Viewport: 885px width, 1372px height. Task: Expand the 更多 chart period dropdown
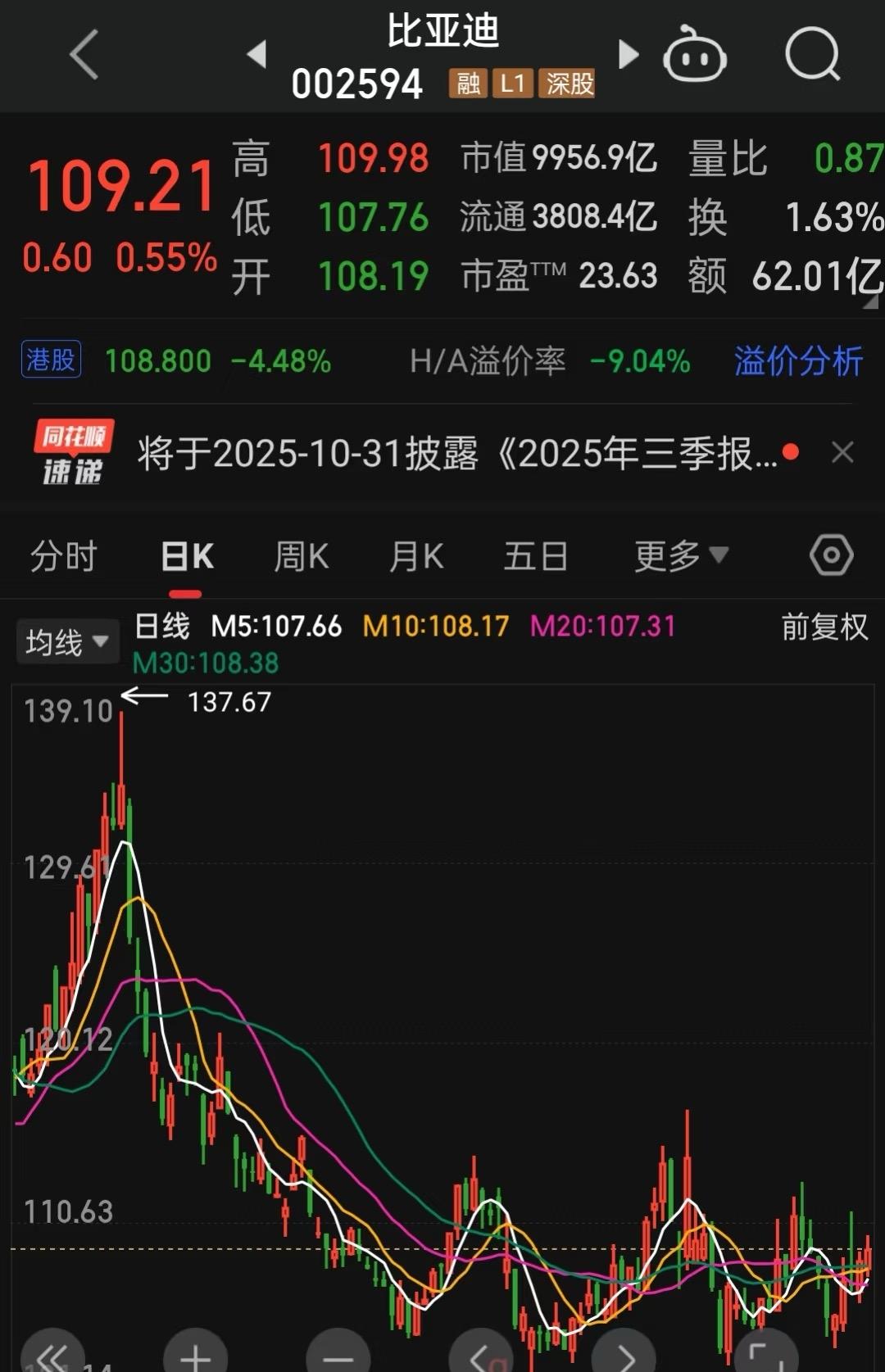(x=680, y=557)
